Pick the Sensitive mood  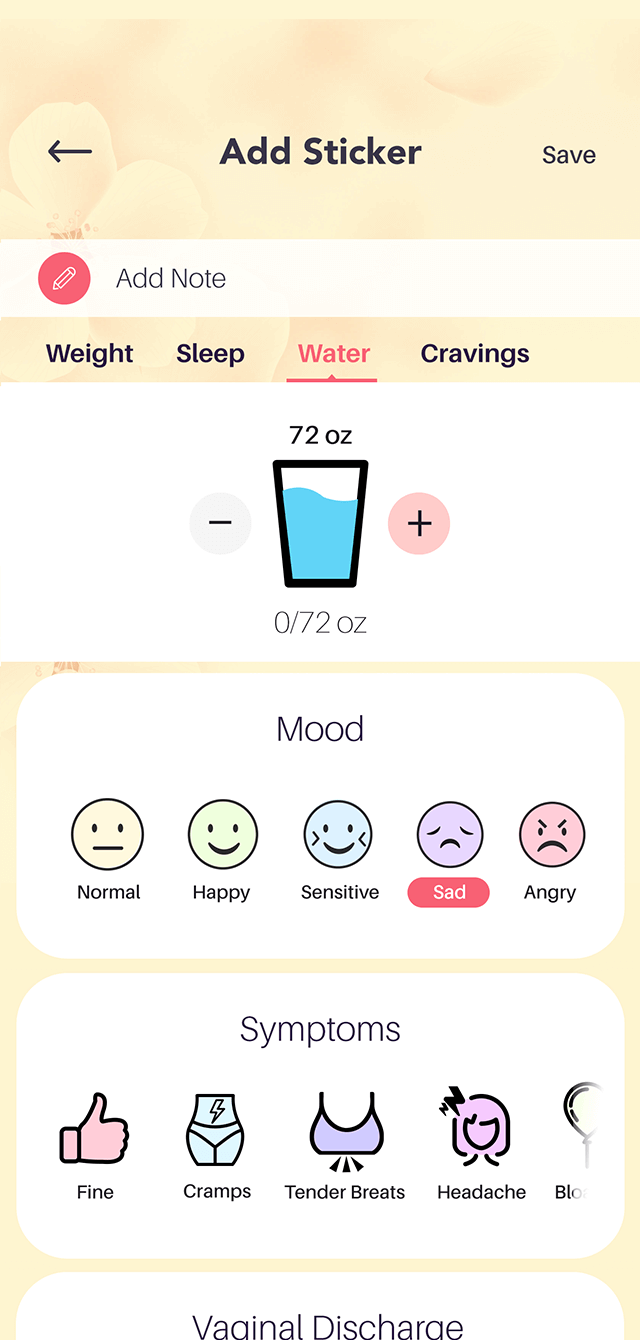(x=339, y=850)
